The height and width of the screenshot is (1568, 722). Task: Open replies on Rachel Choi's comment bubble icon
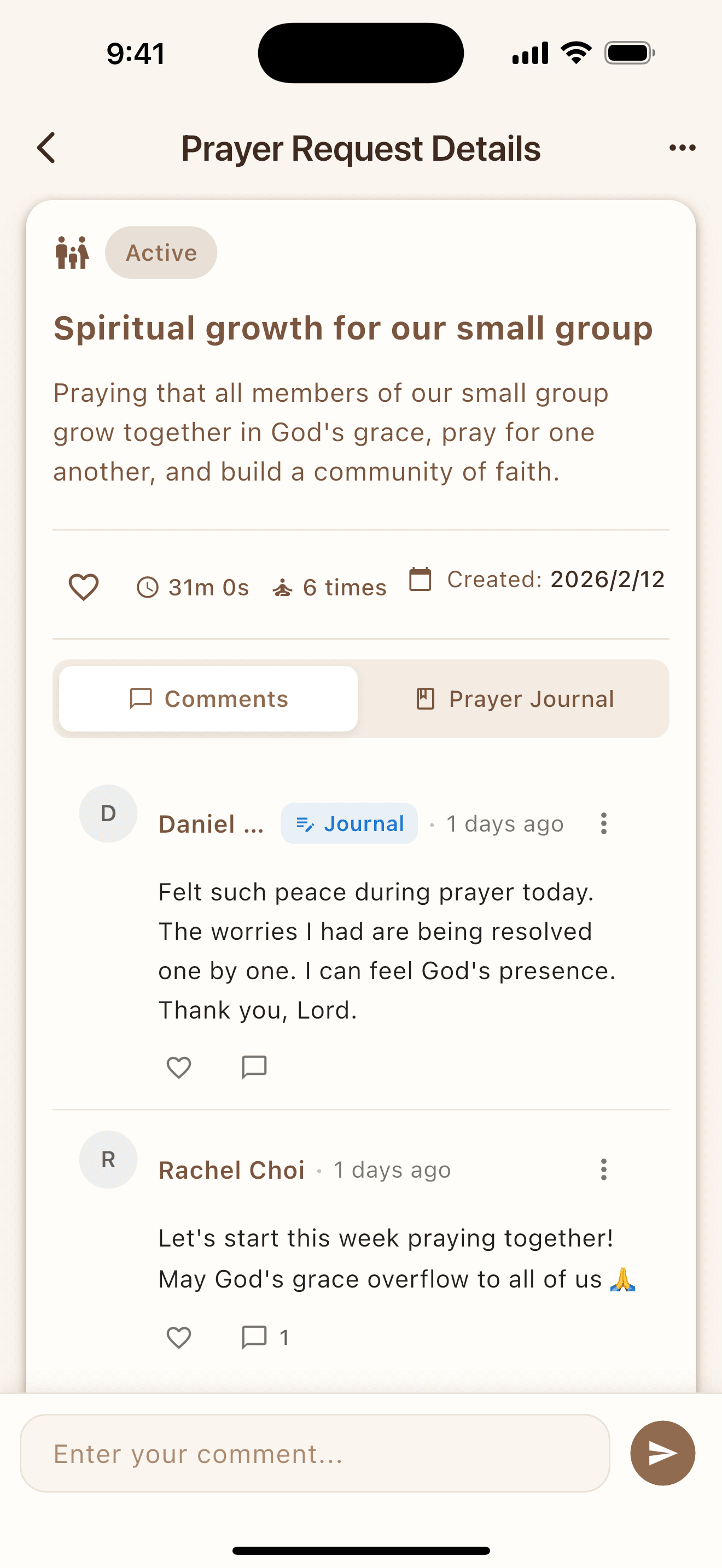[255, 1337]
